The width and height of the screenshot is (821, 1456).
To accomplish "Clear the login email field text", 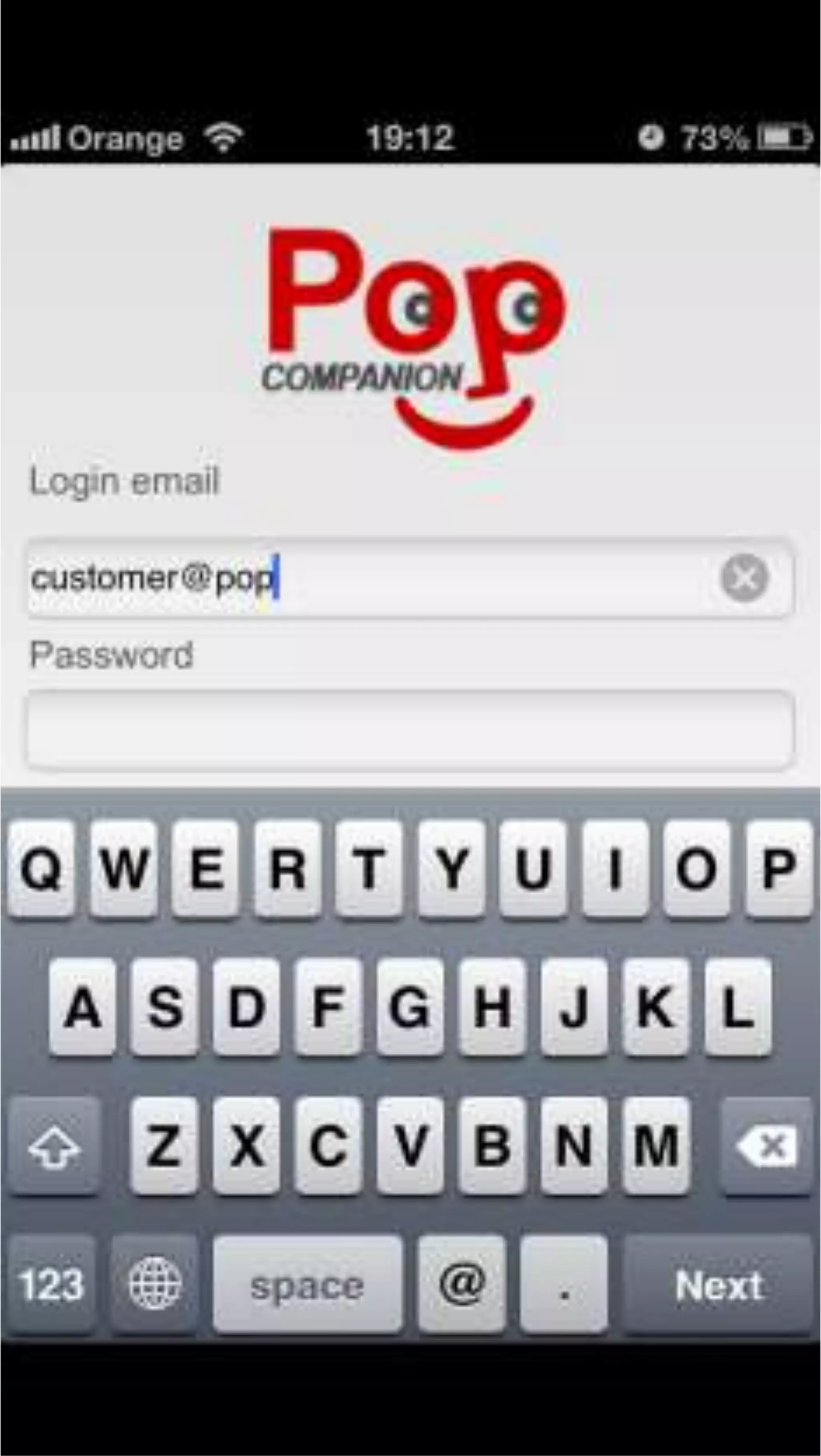I will (x=744, y=578).
